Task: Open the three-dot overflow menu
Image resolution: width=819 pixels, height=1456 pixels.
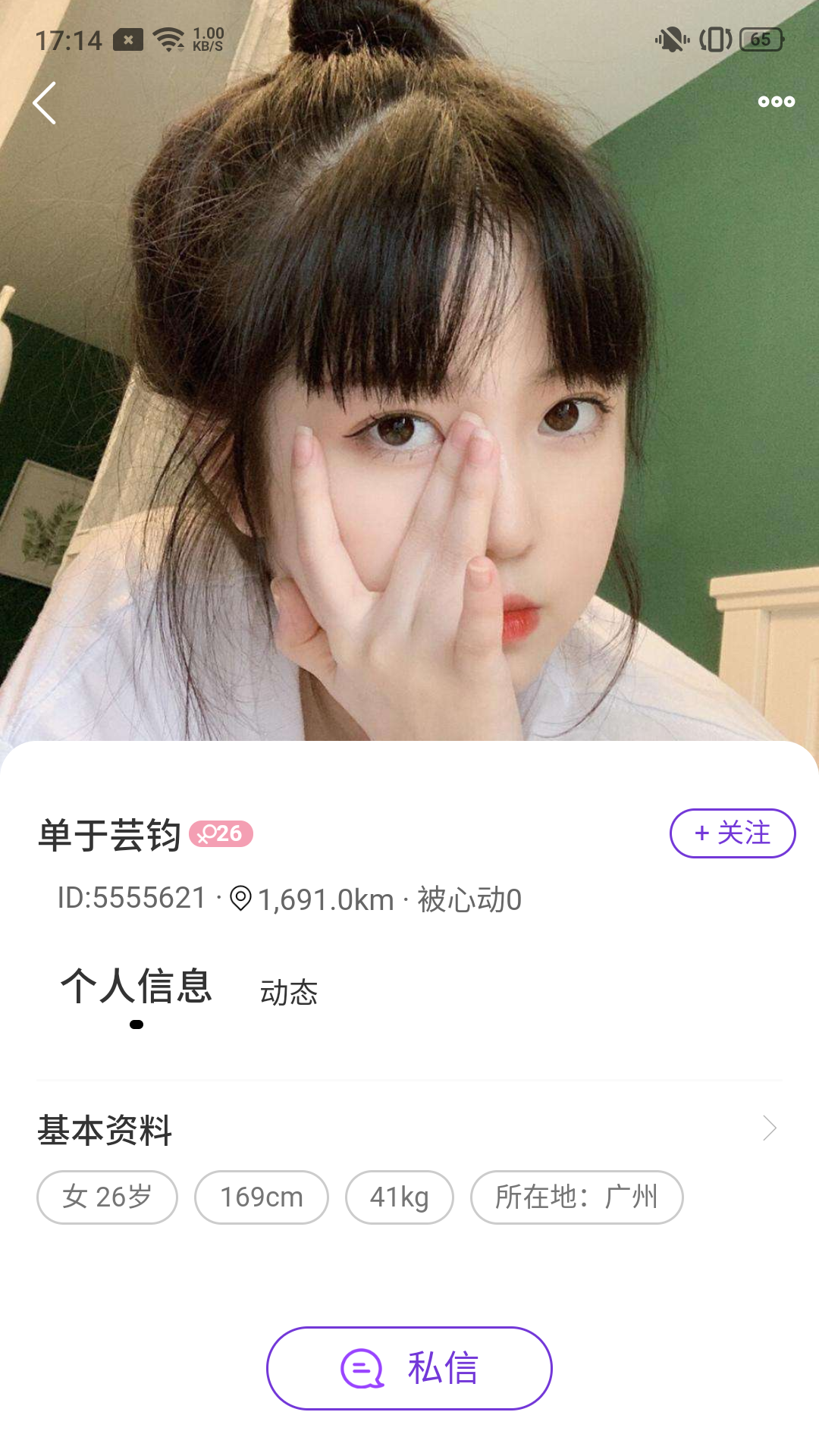Action: click(776, 102)
